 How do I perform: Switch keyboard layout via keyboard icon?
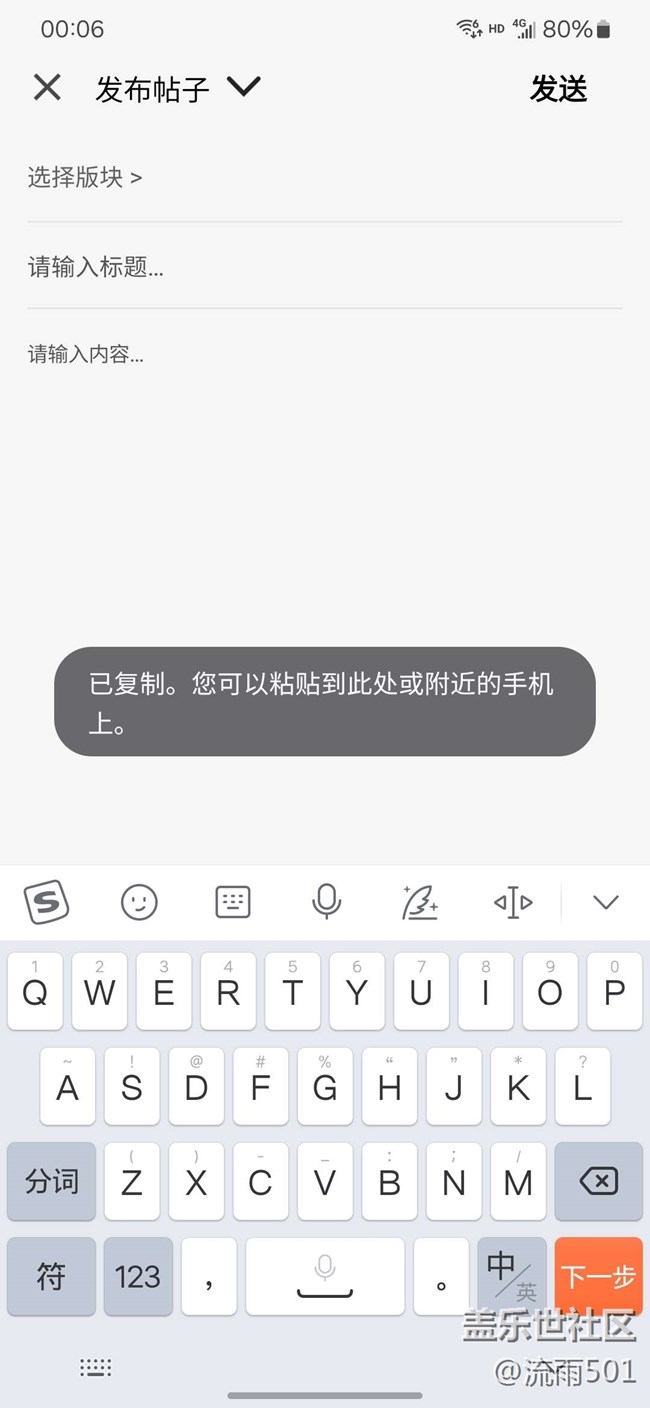(x=232, y=902)
